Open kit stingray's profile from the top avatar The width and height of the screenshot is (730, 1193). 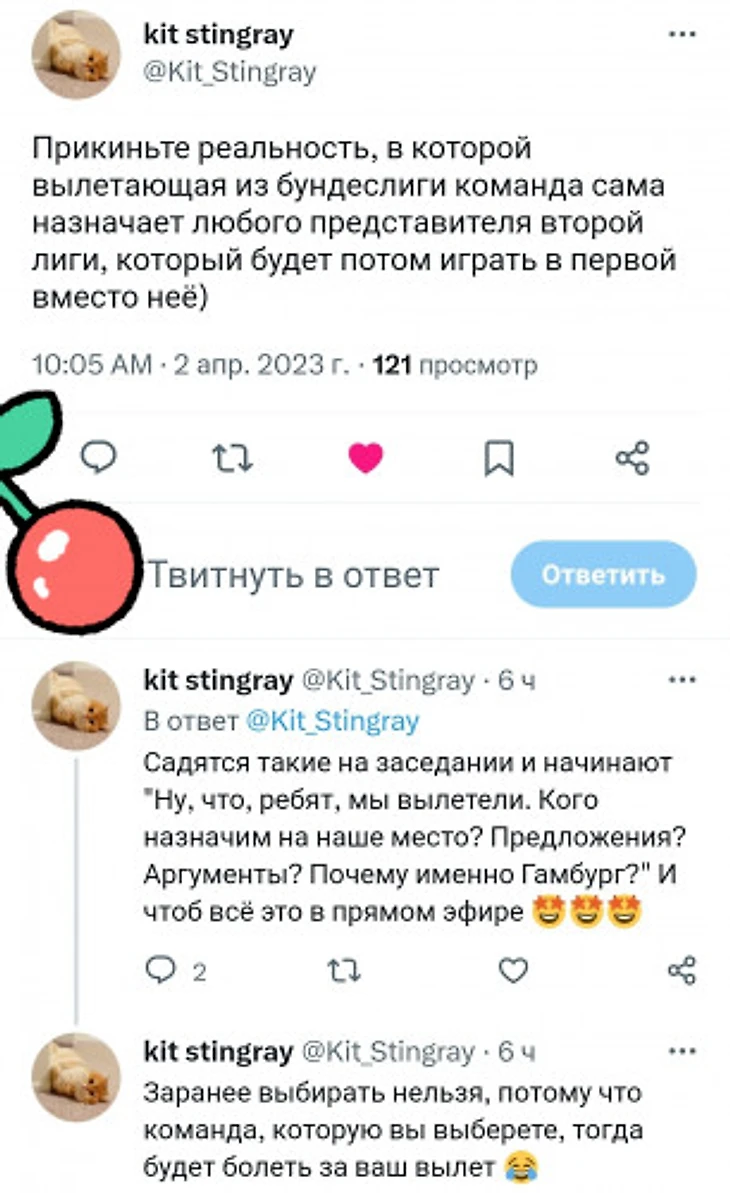point(77,54)
